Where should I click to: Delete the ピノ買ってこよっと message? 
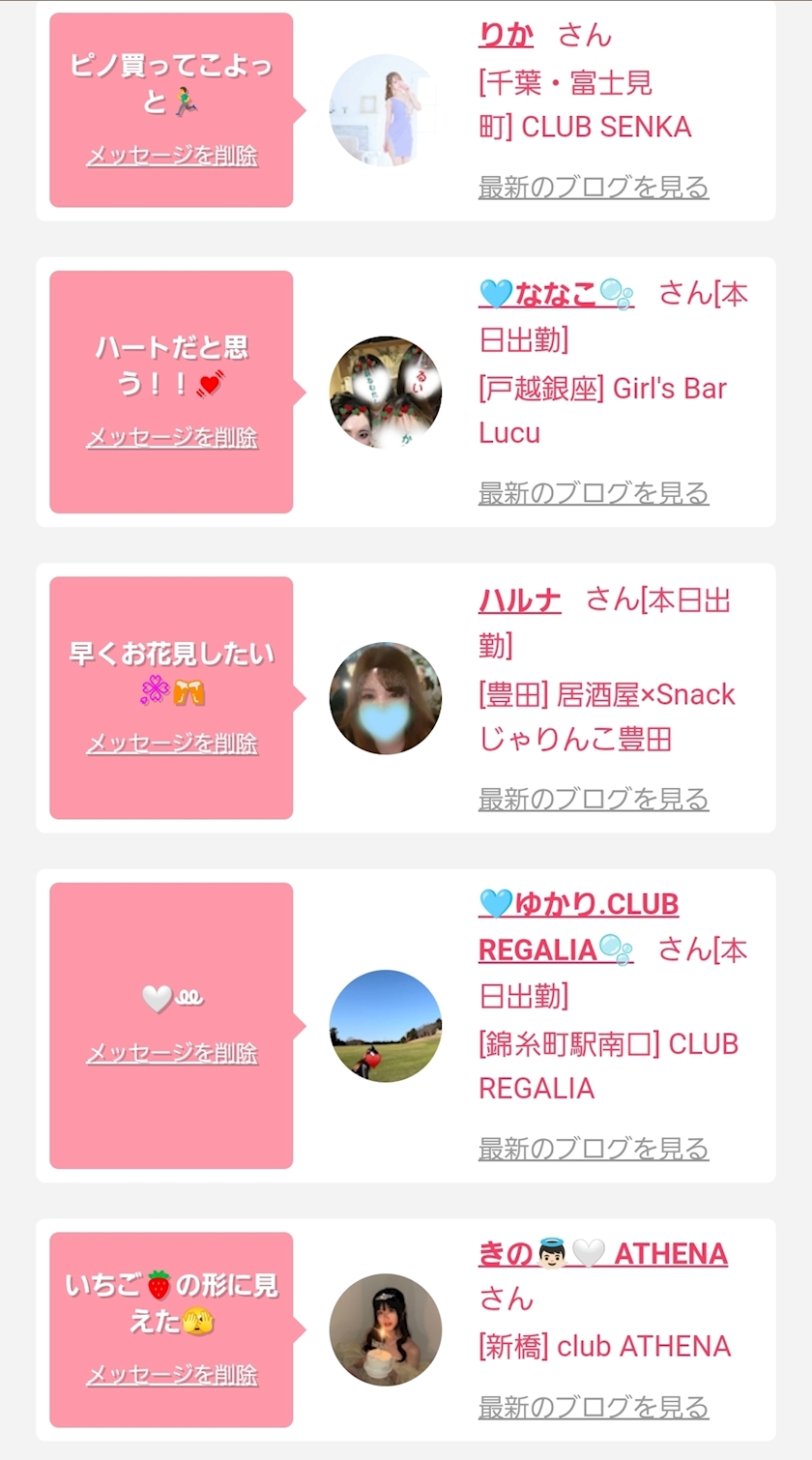(x=172, y=156)
